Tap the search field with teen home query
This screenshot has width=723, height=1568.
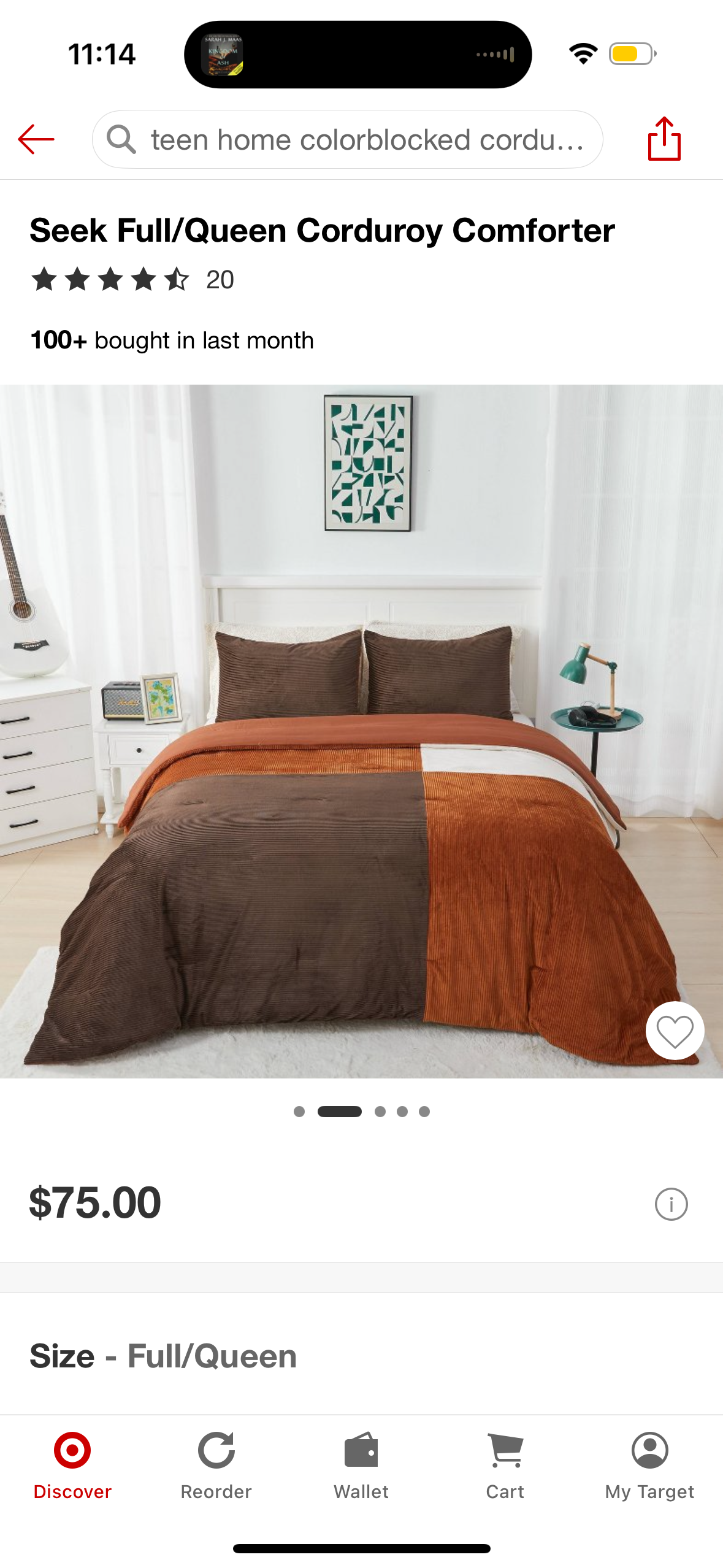347,140
